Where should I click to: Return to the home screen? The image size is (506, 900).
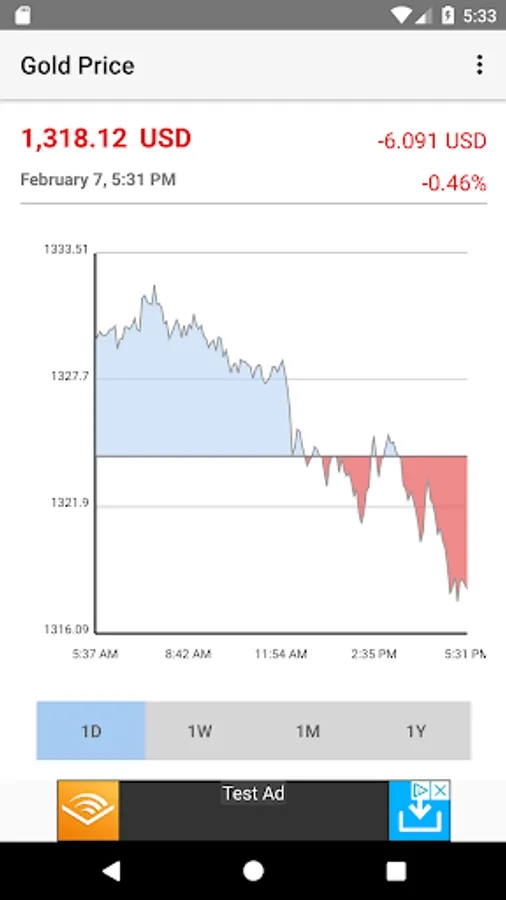(253, 871)
